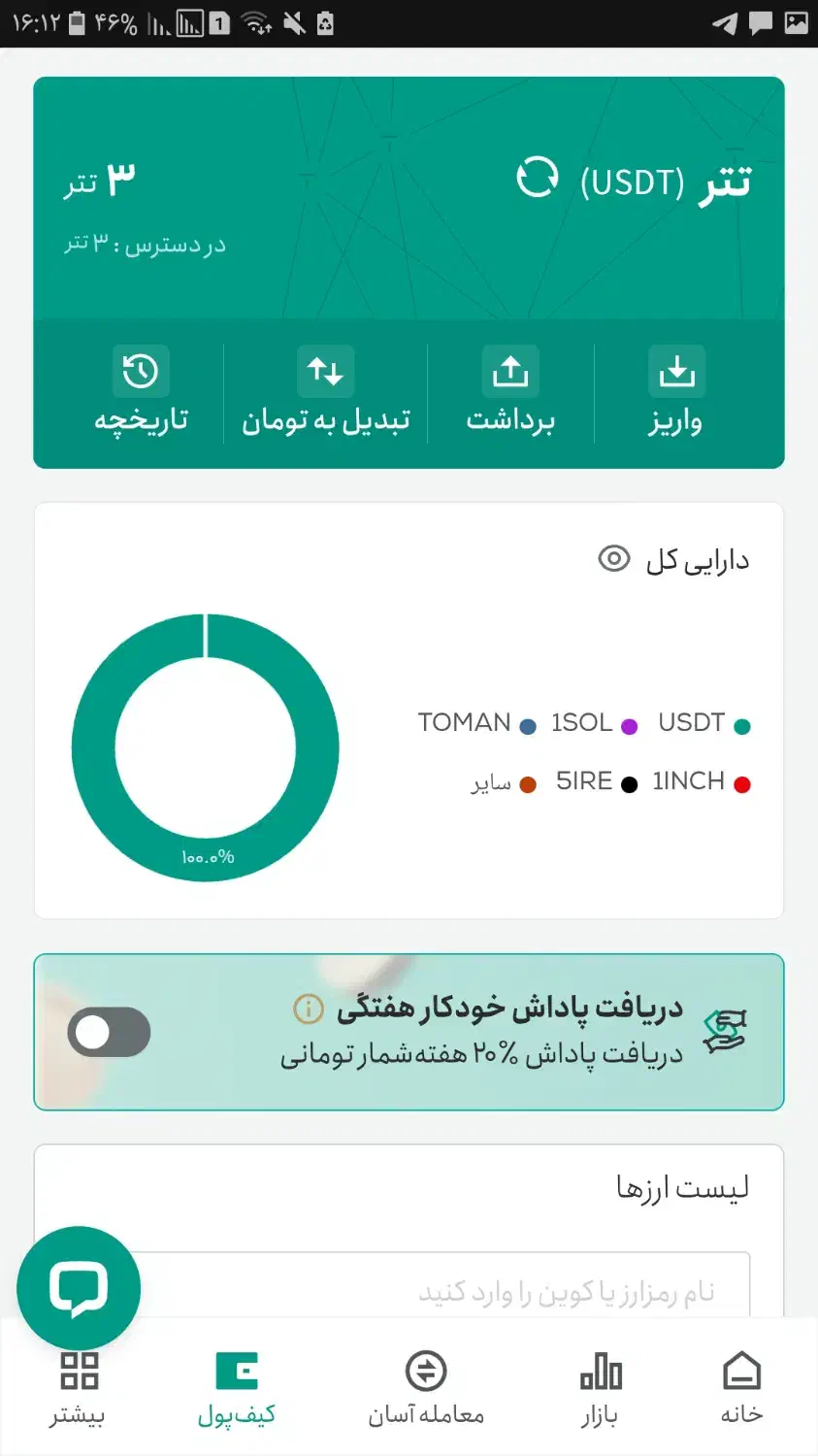Toggle total assets visibility with eye icon
Screen dimensions: 818x1456
(x=612, y=559)
